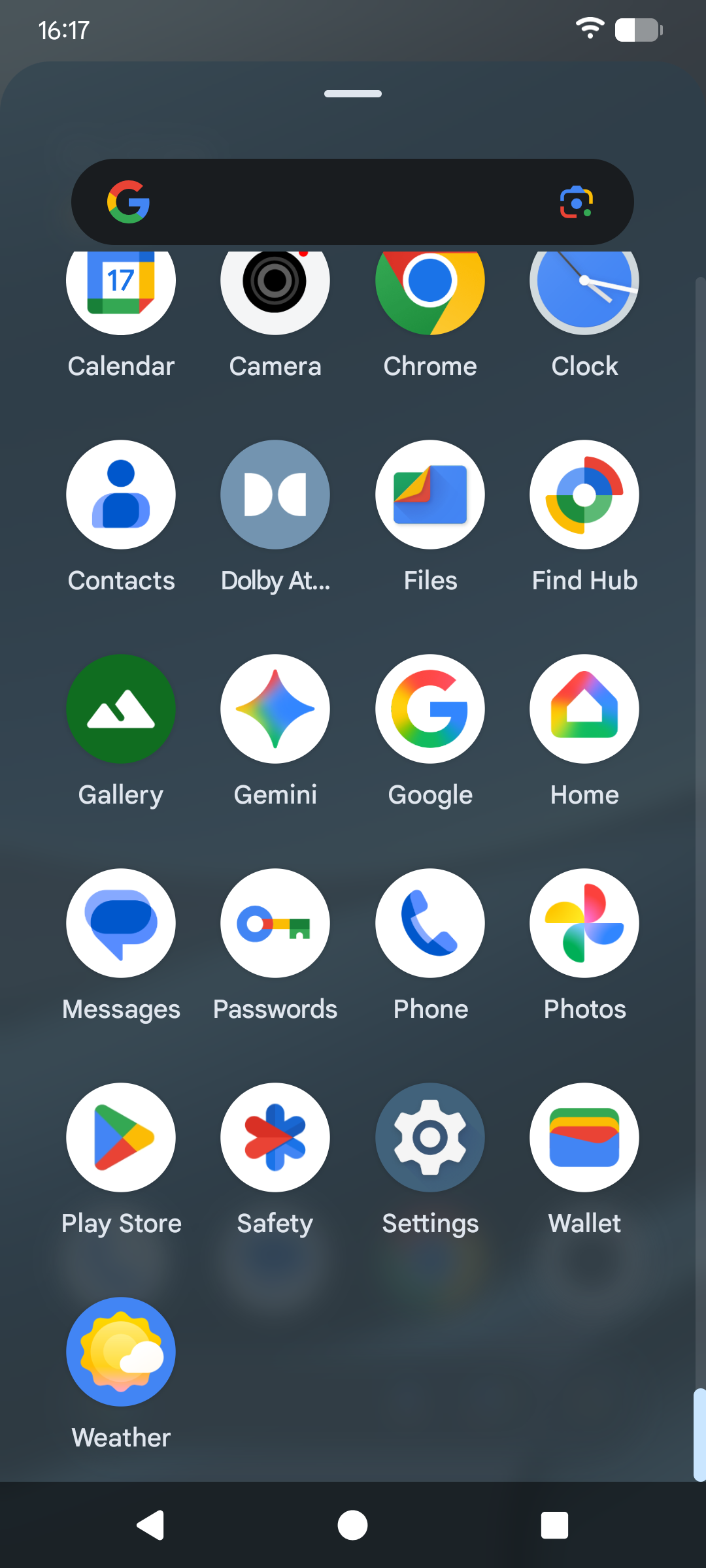Open the Gallery app
The width and height of the screenshot is (706, 1568).
[121, 709]
